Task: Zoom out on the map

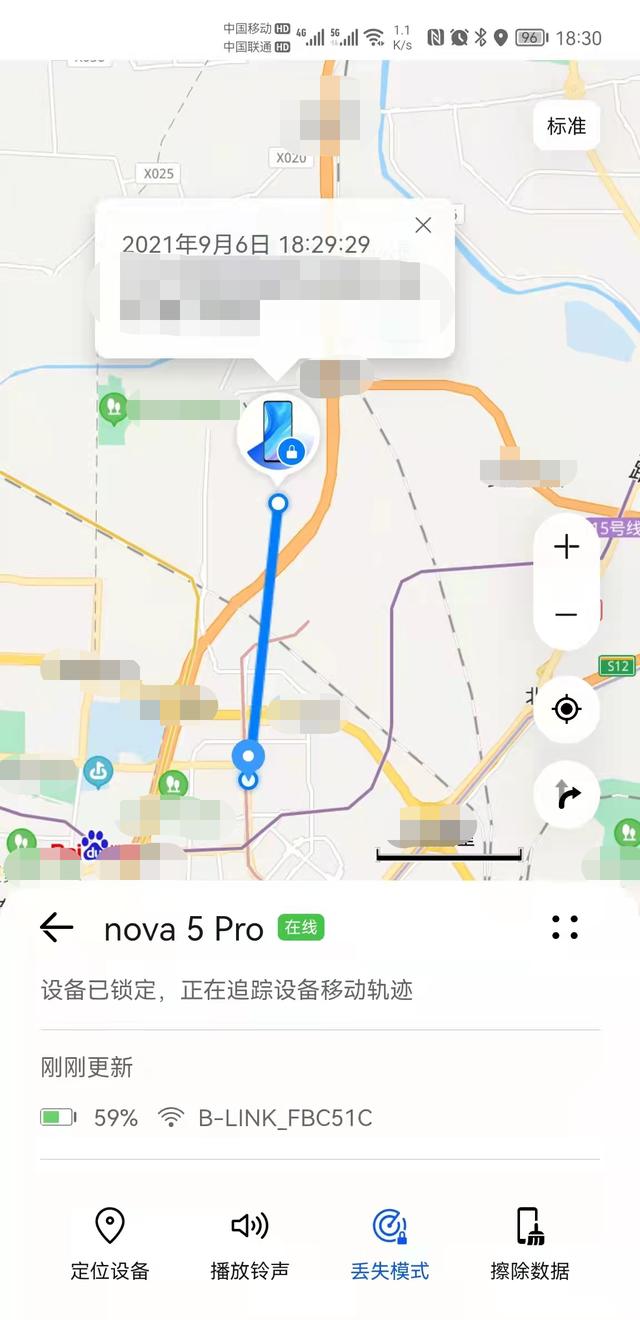Action: click(566, 614)
